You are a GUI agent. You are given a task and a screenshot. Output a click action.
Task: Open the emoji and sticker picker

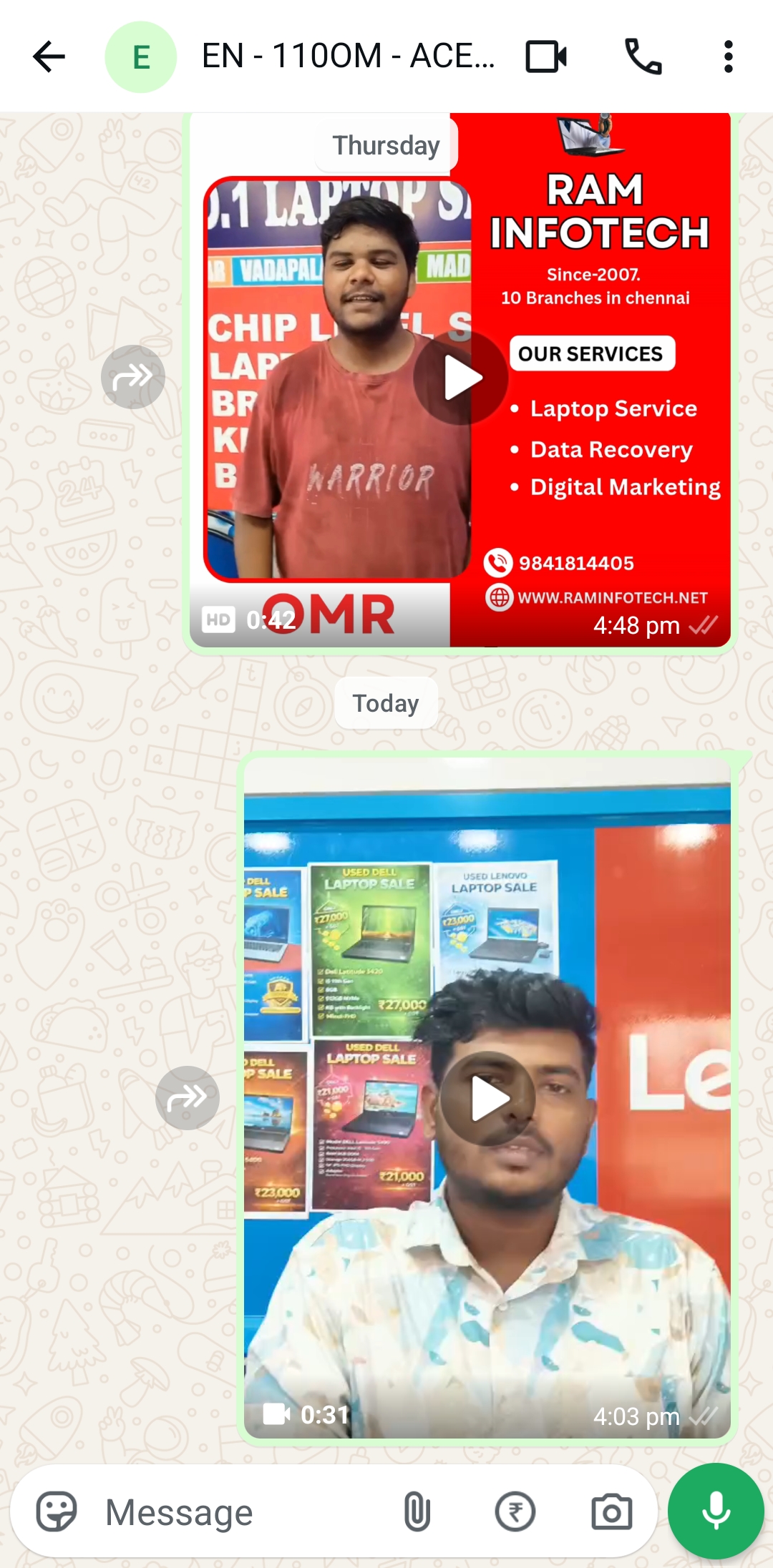[57, 1512]
